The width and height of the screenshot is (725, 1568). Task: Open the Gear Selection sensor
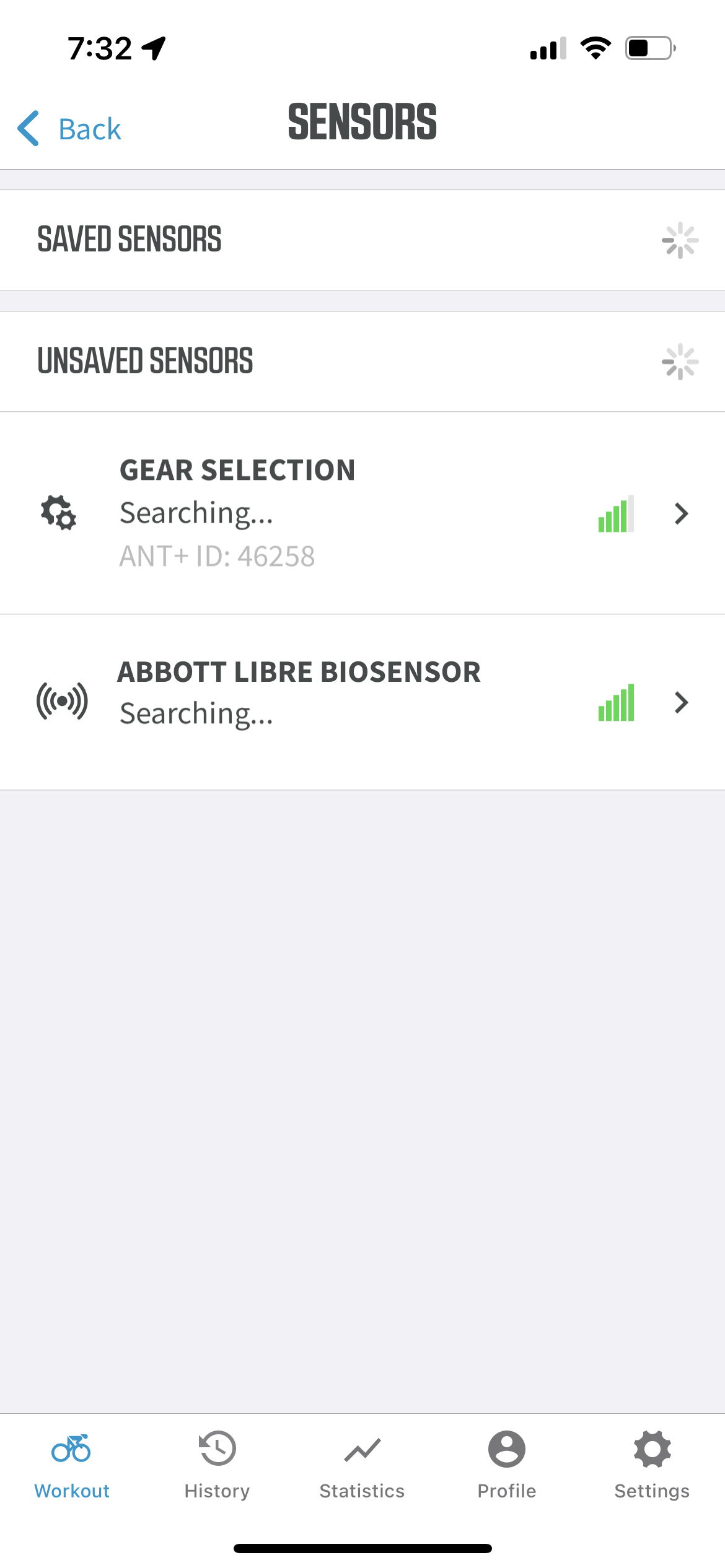pos(362,513)
